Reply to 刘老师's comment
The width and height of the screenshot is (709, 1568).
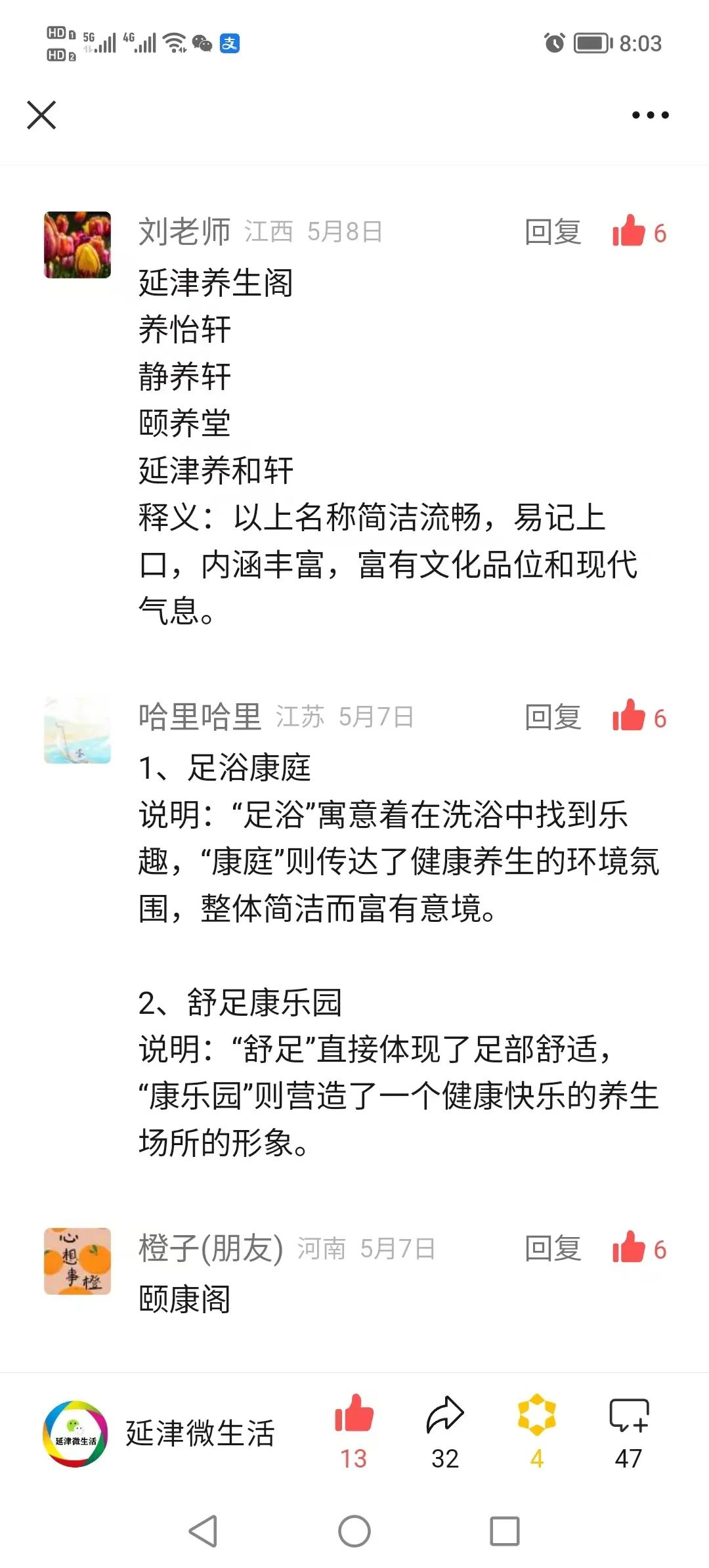[x=553, y=232]
